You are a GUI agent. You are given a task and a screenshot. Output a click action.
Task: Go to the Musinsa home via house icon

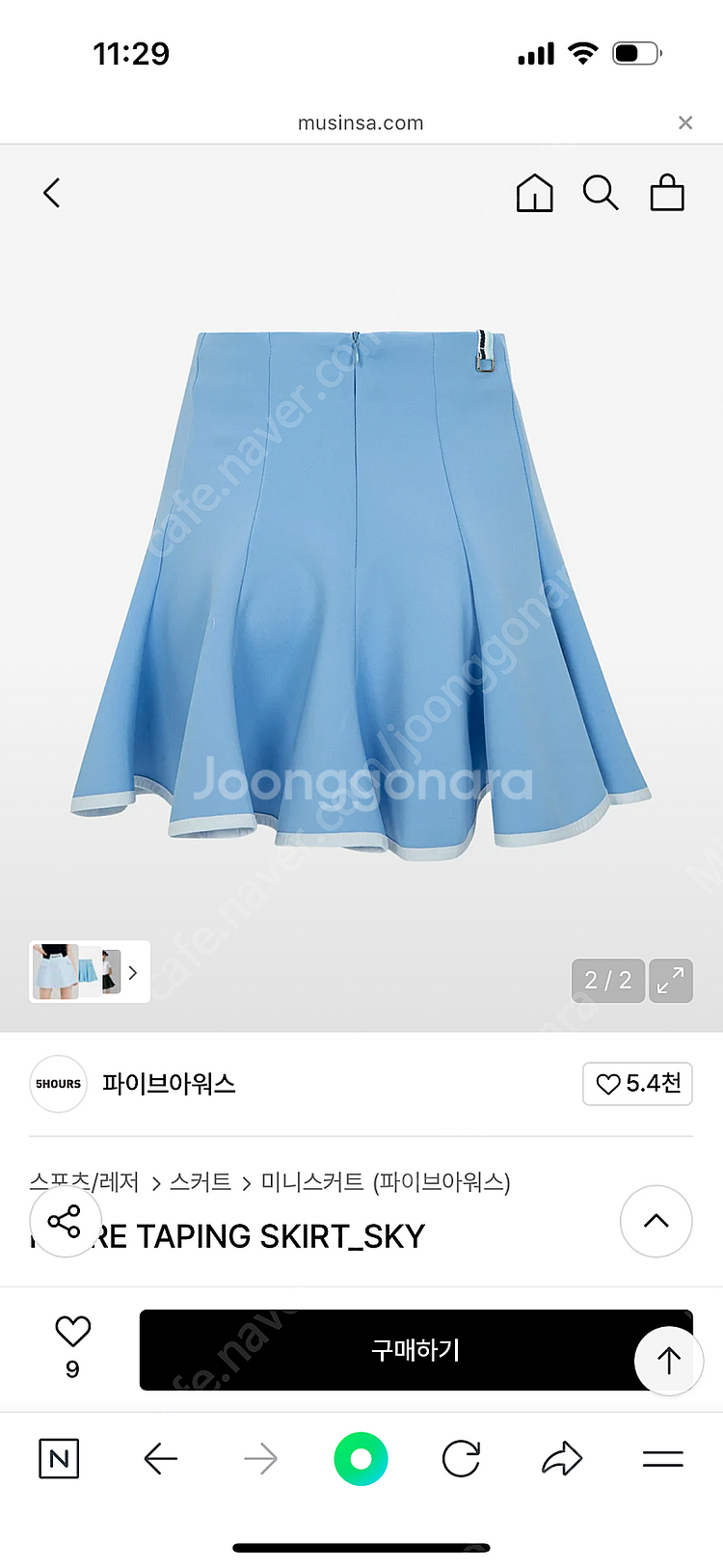[533, 193]
